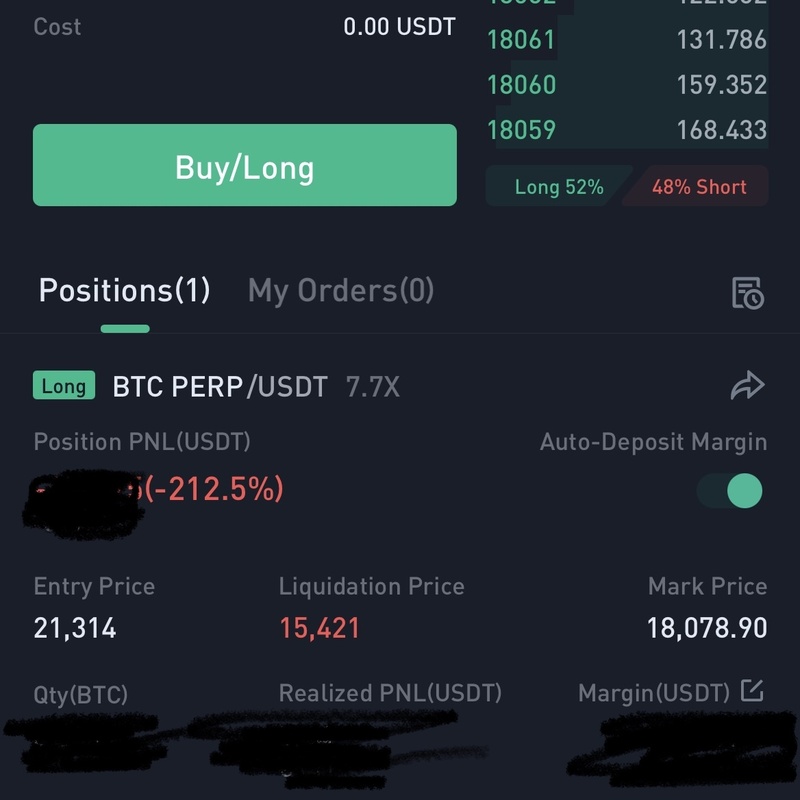Choose the 18059 order book price
This screenshot has height=800, width=800.
tap(521, 130)
